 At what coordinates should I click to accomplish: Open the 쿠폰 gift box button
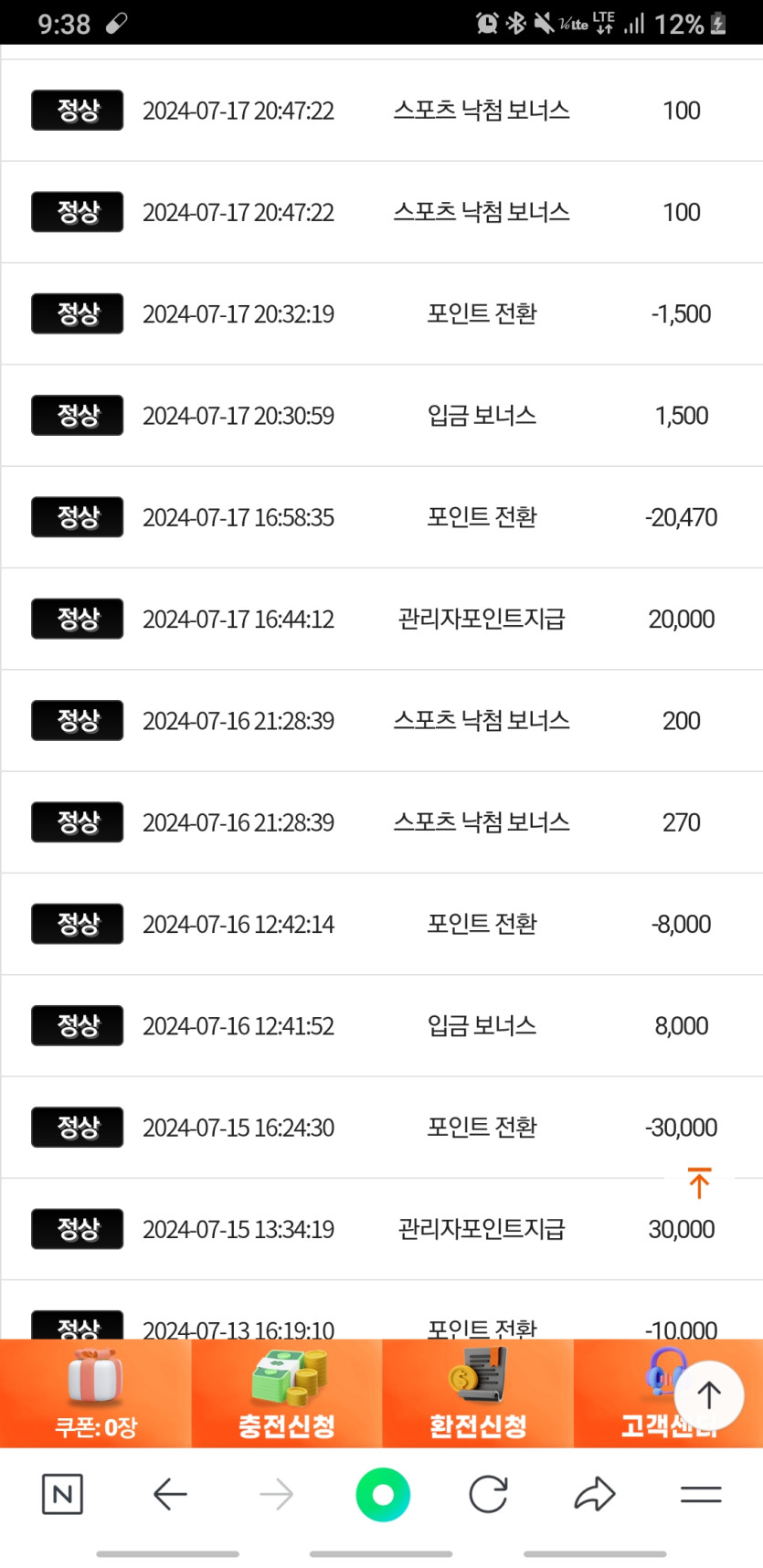click(96, 1393)
